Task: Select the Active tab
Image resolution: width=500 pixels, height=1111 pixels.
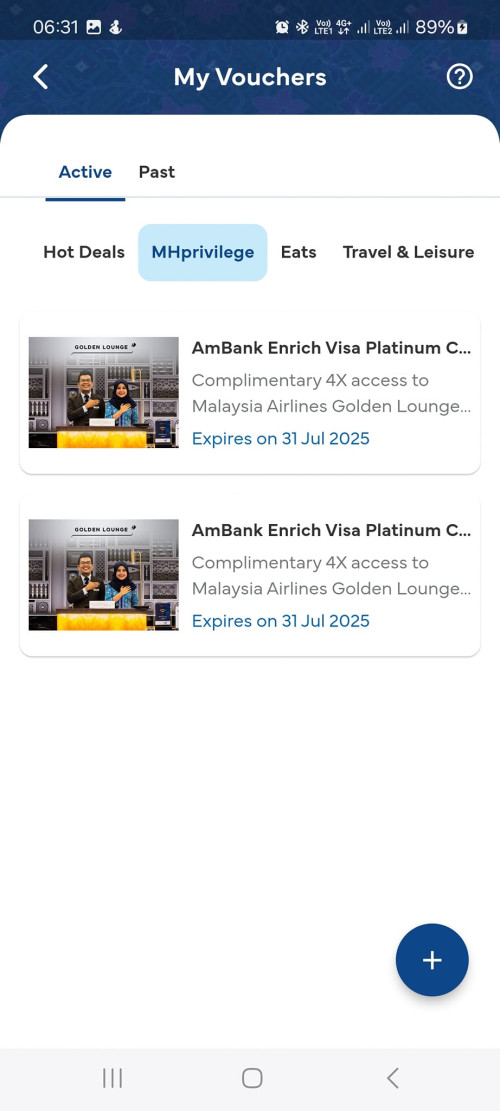Action: (85, 172)
